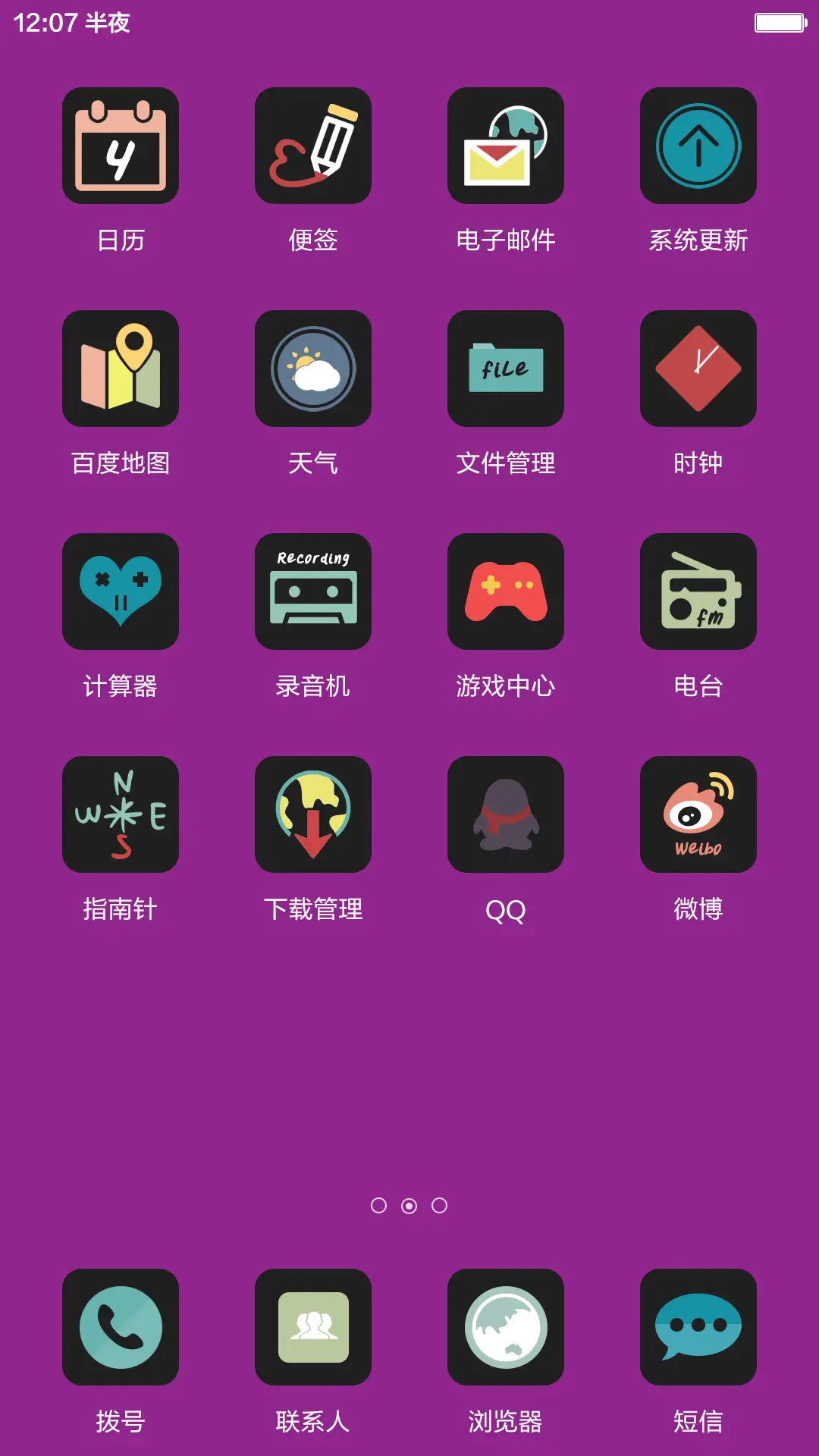Screen dimensions: 819x1456
Task: Open the File Manager
Action: pyautogui.click(x=506, y=369)
